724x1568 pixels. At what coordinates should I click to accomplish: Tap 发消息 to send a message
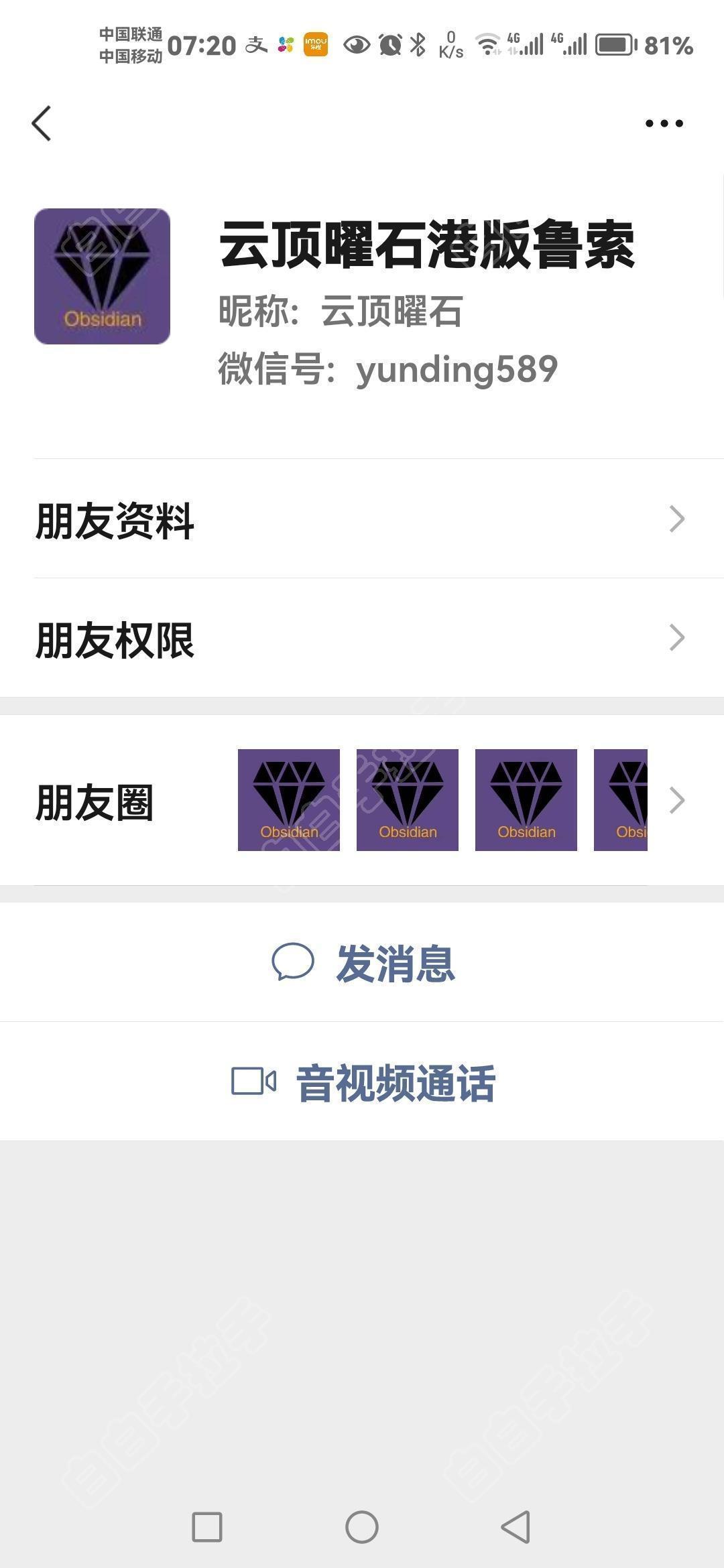click(363, 964)
